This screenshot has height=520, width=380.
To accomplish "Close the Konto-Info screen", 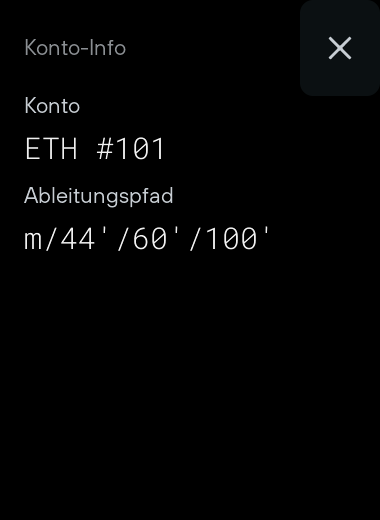I will (340, 48).
